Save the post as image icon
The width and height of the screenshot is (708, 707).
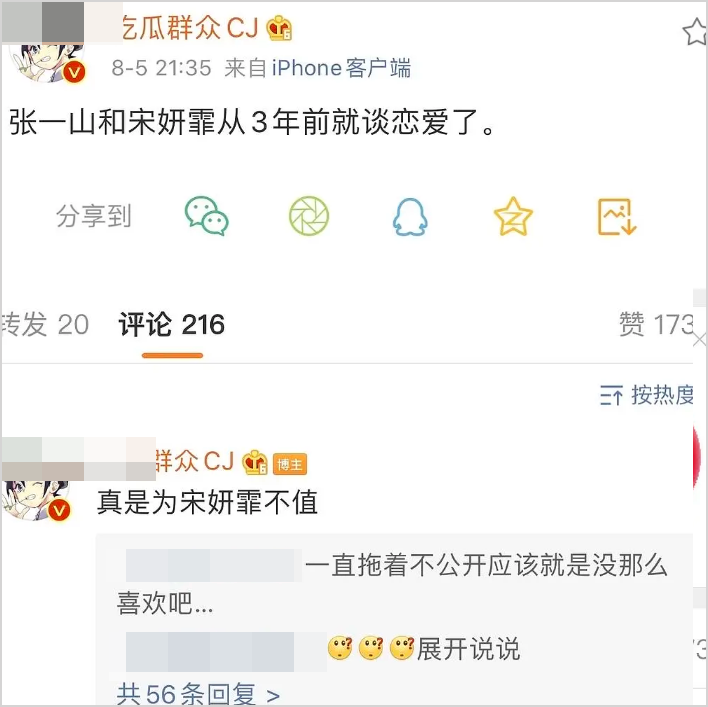coord(617,216)
